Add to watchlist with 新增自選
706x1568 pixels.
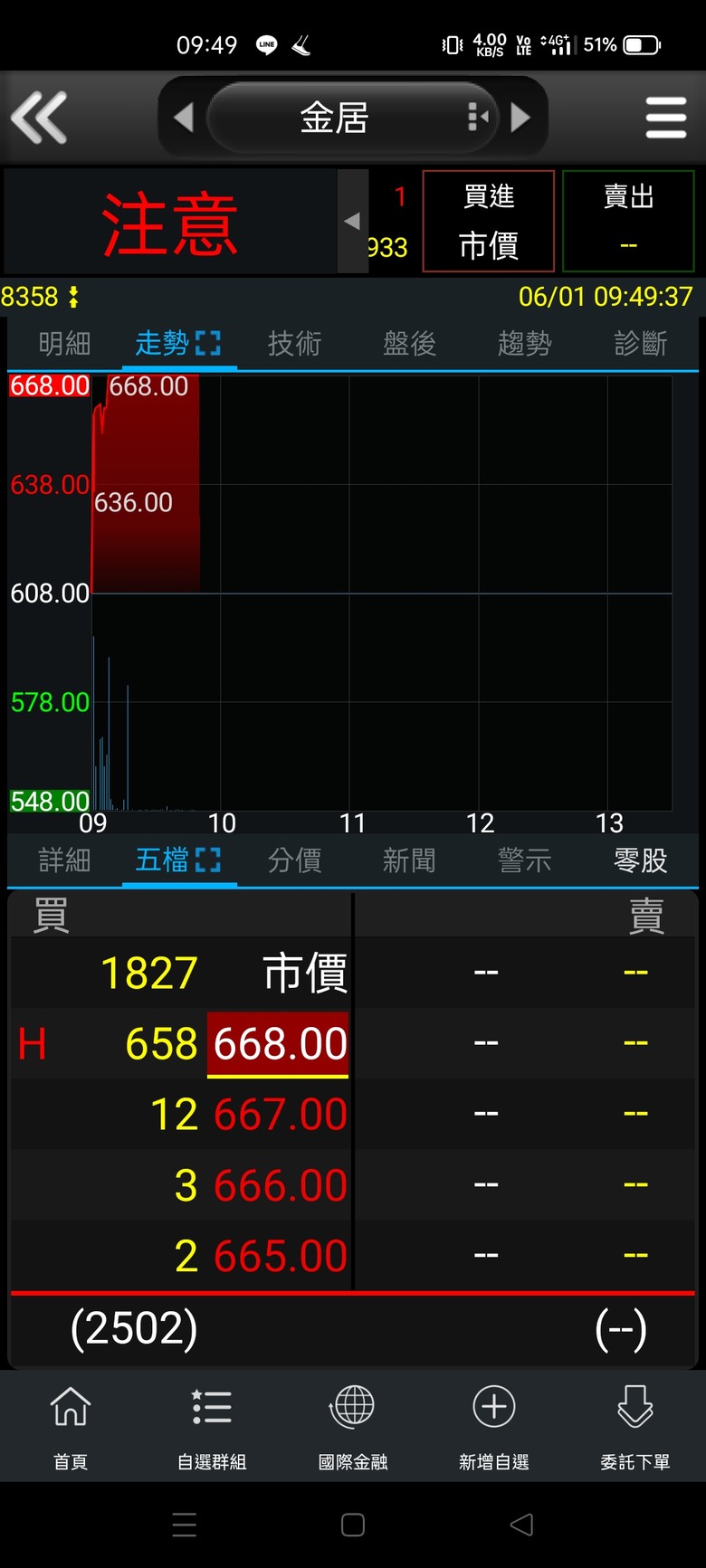tap(494, 1427)
